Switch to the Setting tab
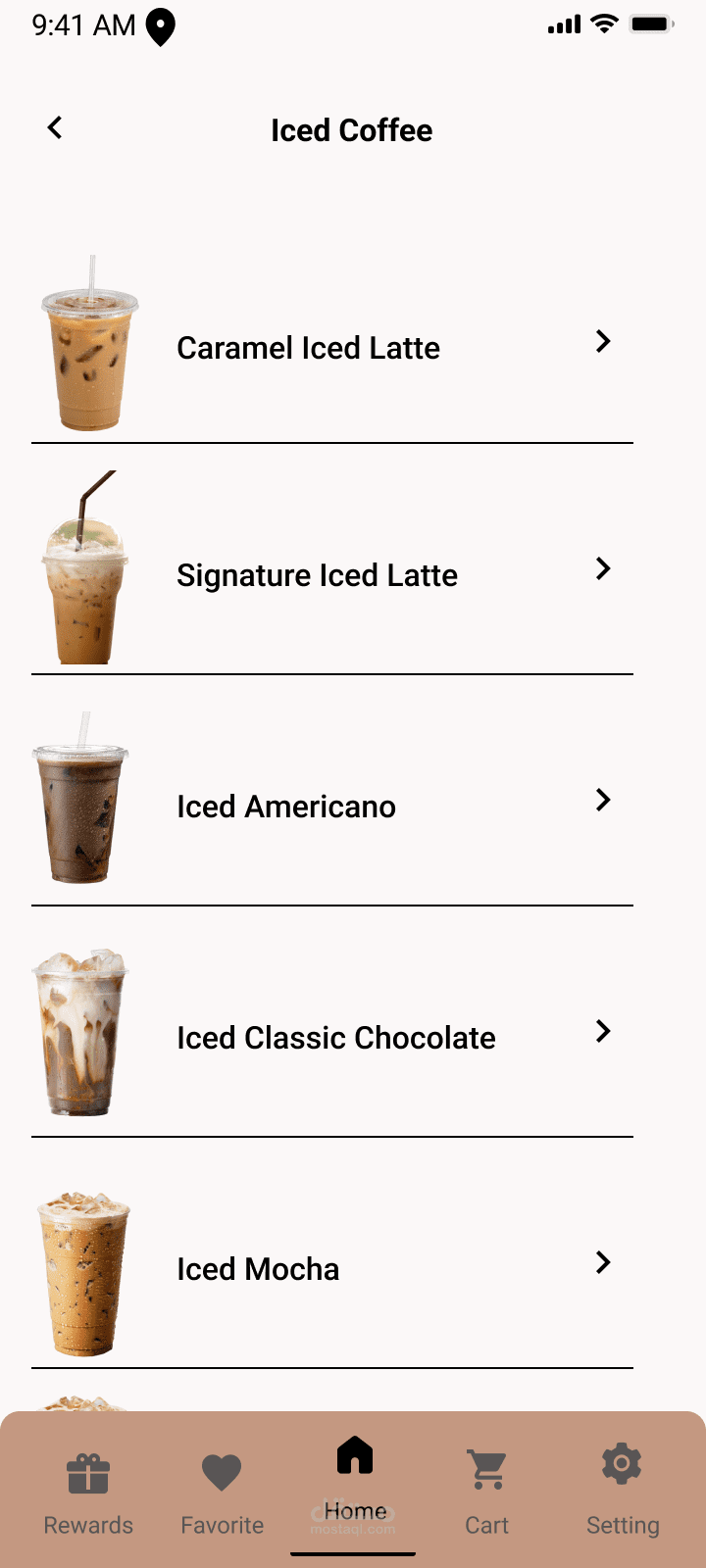706x1568 pixels. [622, 1490]
